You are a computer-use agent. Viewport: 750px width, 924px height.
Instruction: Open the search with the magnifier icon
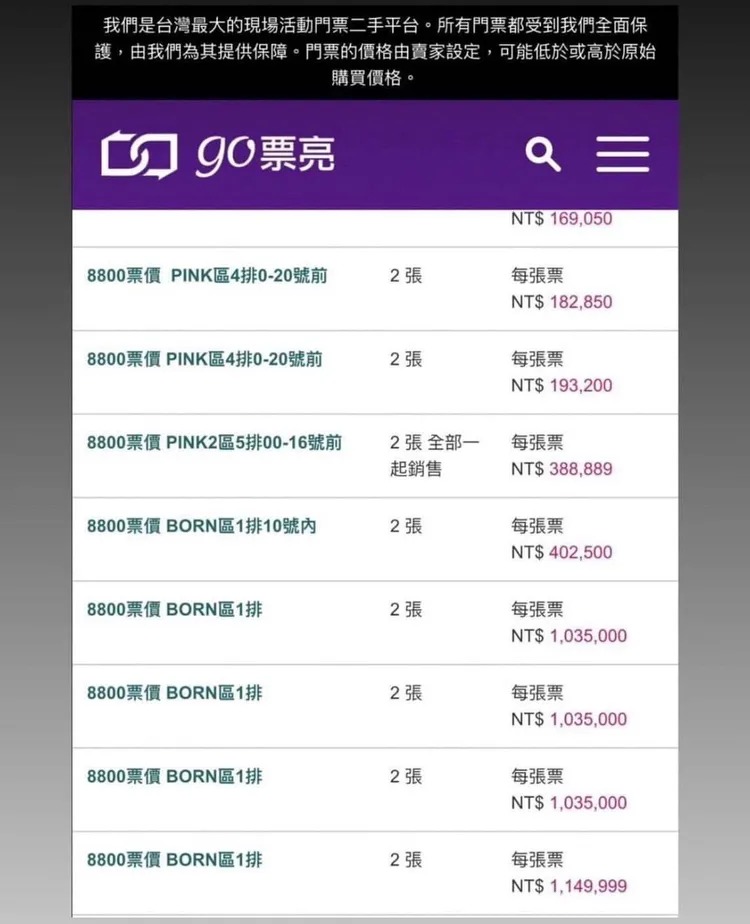click(x=543, y=154)
